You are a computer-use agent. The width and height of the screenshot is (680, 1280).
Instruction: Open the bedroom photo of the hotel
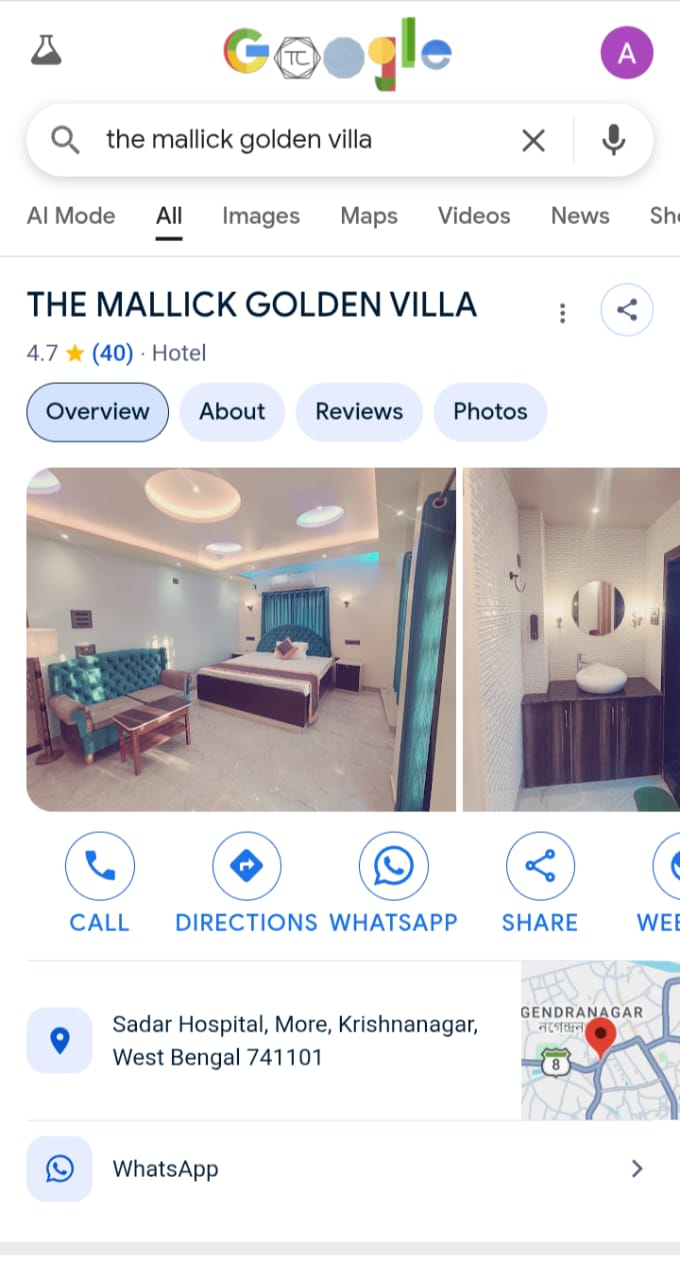pyautogui.click(x=240, y=640)
